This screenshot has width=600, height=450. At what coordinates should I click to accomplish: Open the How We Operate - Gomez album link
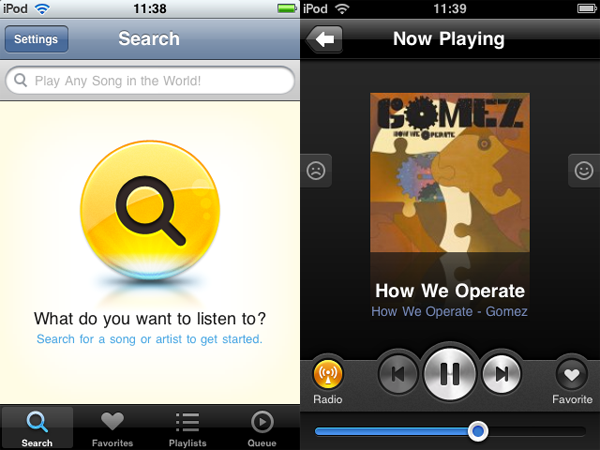(449, 311)
